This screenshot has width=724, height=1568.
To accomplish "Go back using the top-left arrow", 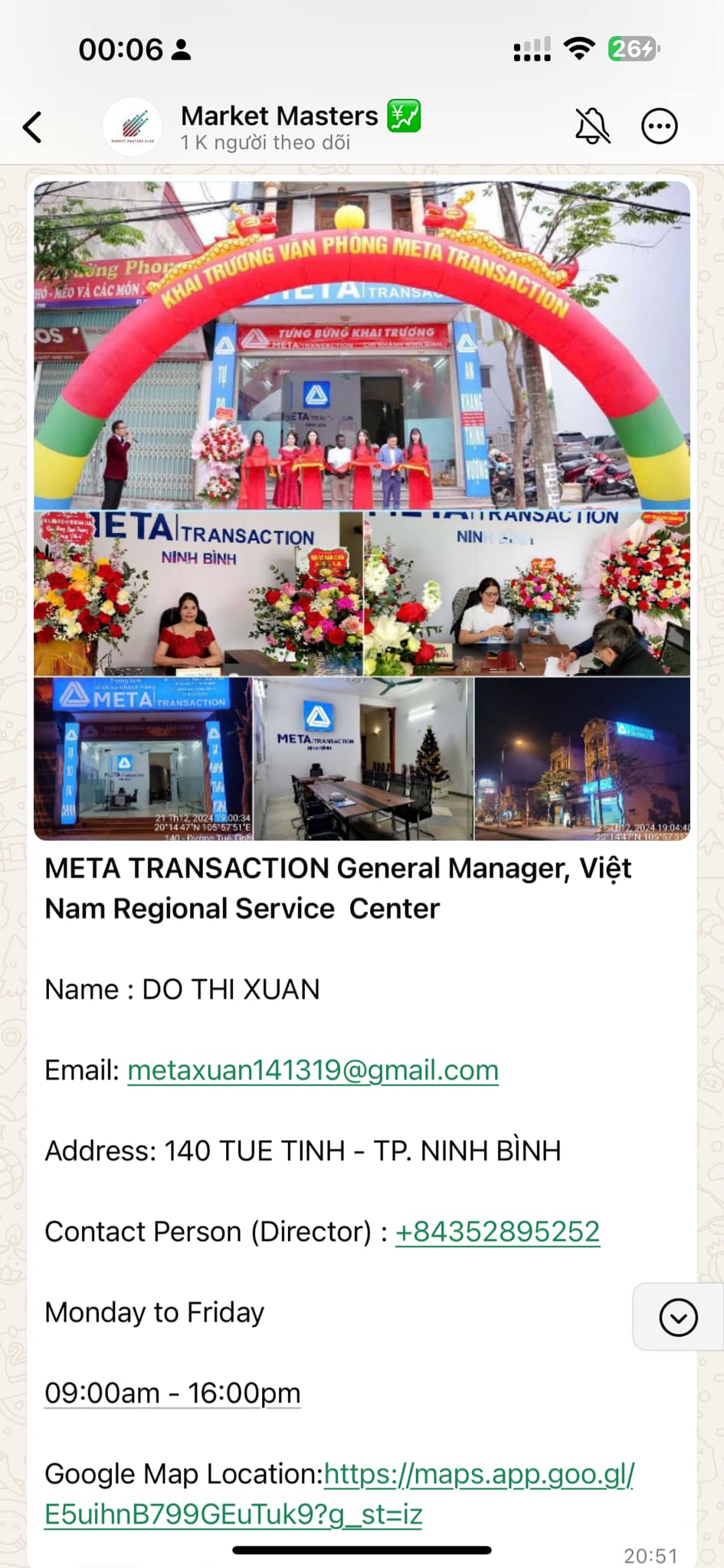I will (32, 127).
